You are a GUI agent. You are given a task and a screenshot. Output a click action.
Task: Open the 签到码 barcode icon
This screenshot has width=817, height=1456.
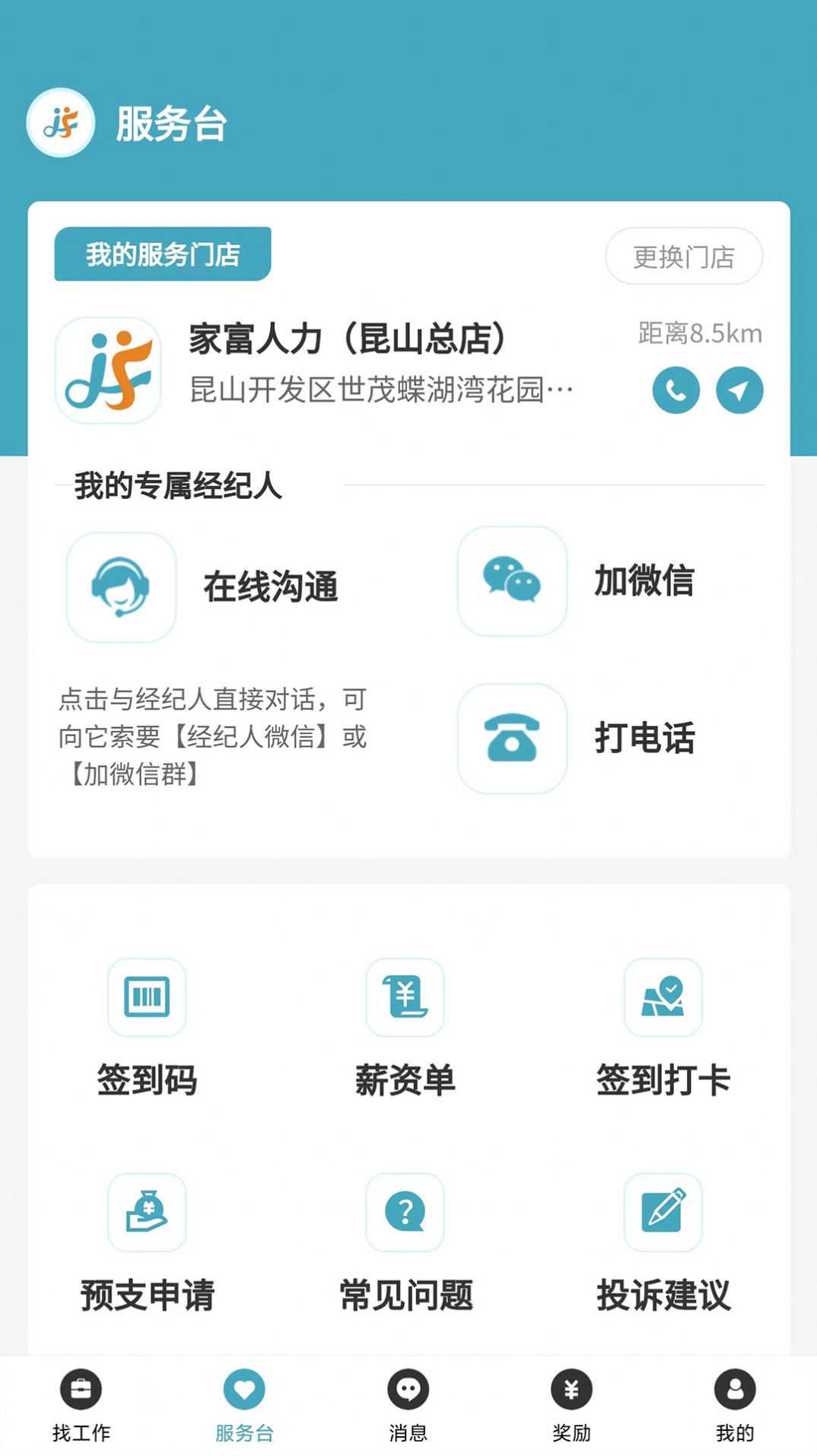pyautogui.click(x=146, y=998)
